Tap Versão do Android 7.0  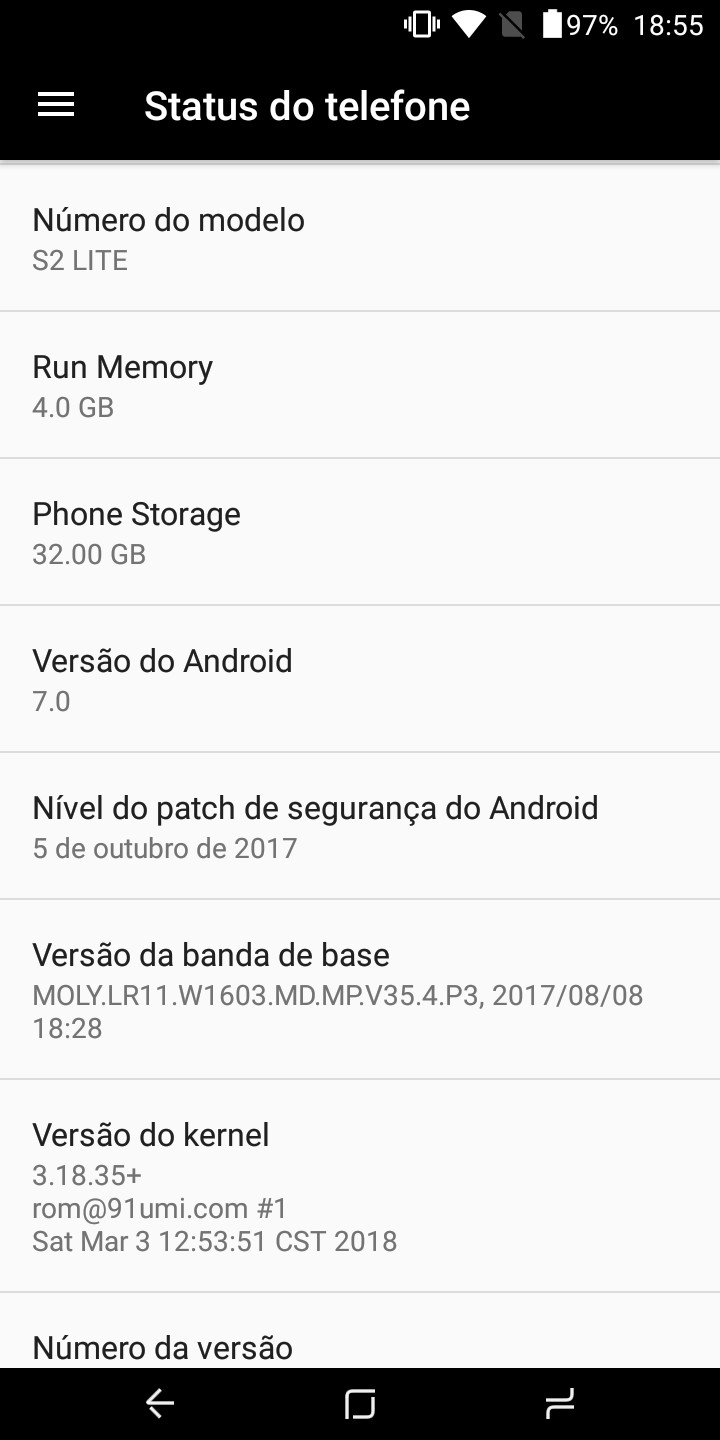(360, 679)
